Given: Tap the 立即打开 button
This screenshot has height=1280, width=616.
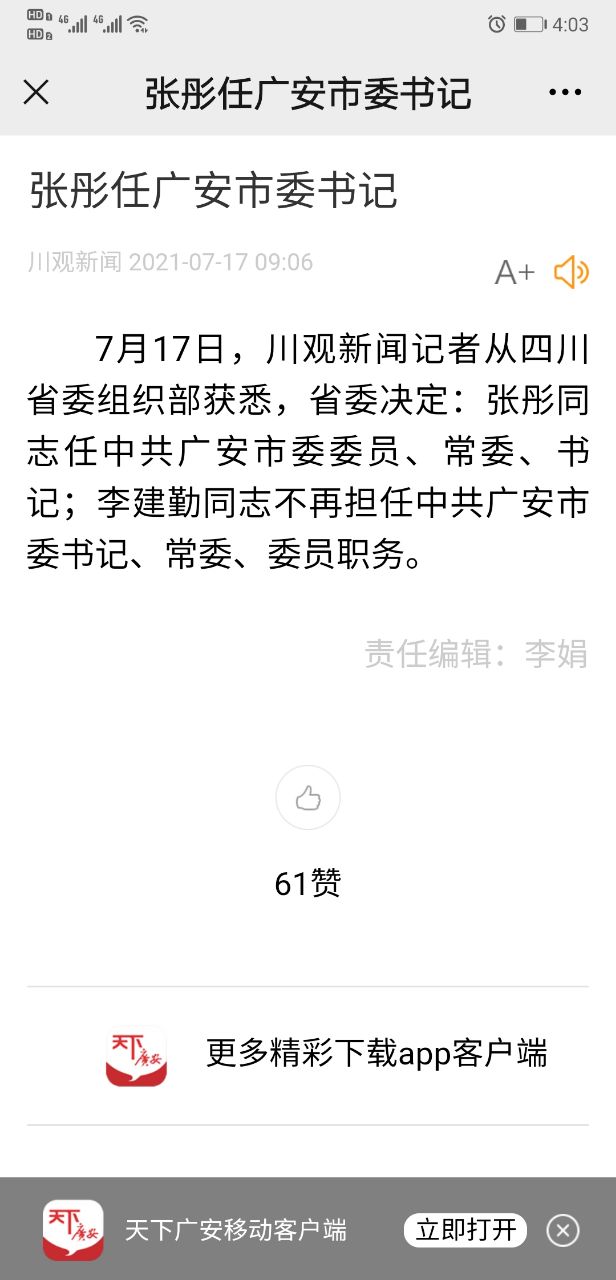Looking at the screenshot, I should pyautogui.click(x=466, y=1229).
